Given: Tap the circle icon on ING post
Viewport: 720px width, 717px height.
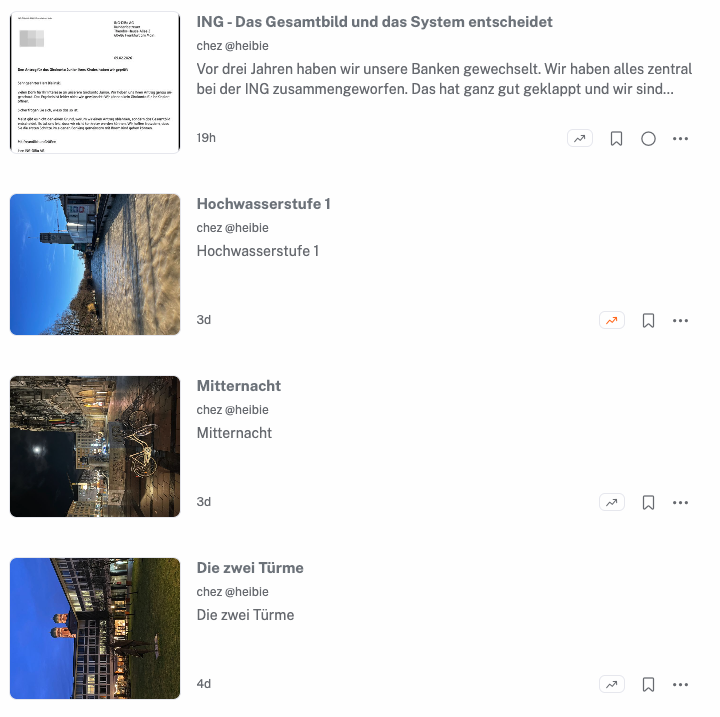Looking at the screenshot, I should [648, 139].
